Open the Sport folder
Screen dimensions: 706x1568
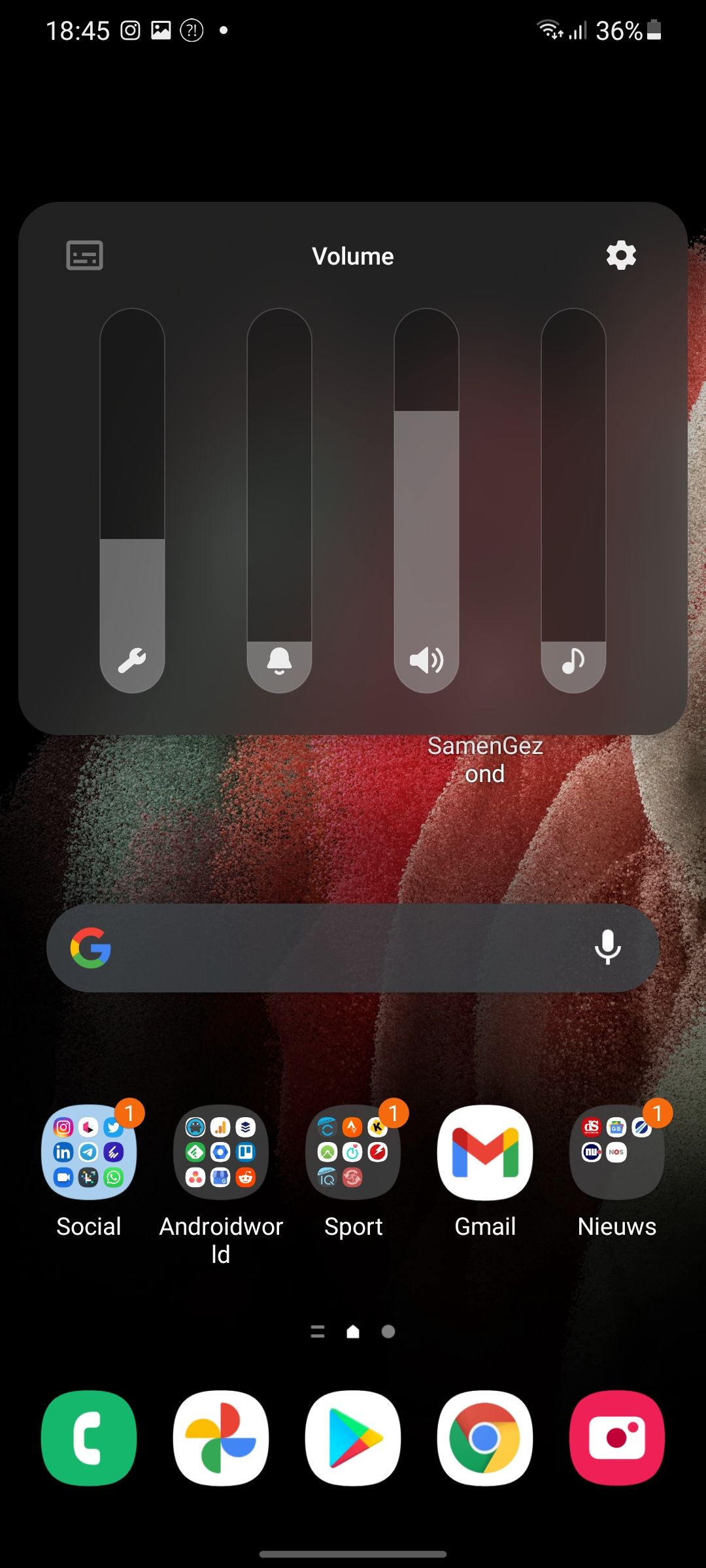click(x=353, y=1152)
